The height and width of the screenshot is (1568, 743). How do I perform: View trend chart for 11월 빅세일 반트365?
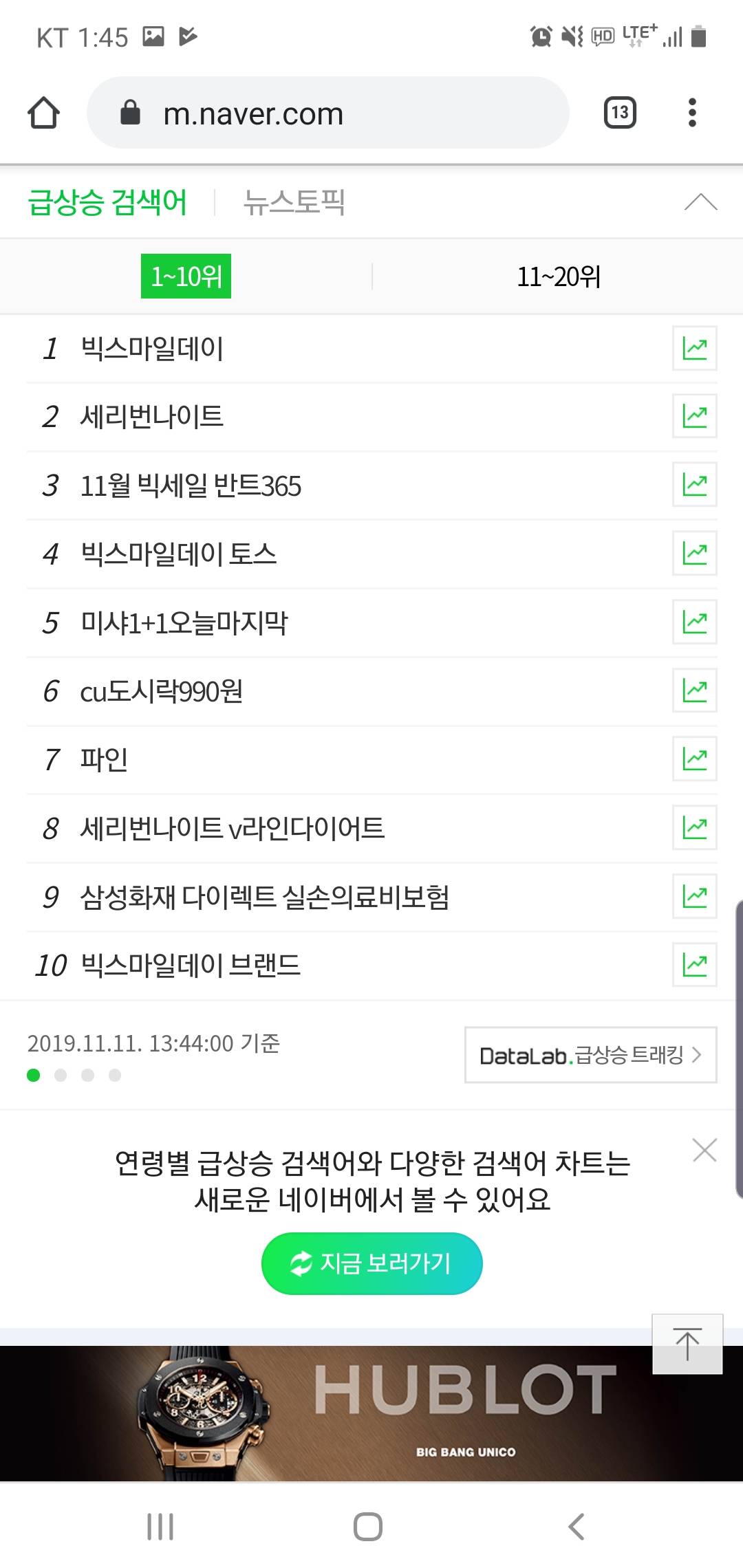(x=694, y=485)
